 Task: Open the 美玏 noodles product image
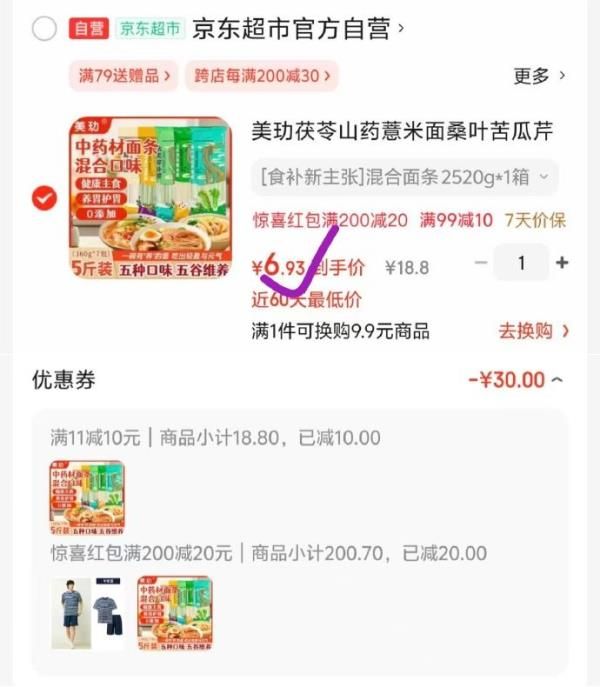click(150, 198)
